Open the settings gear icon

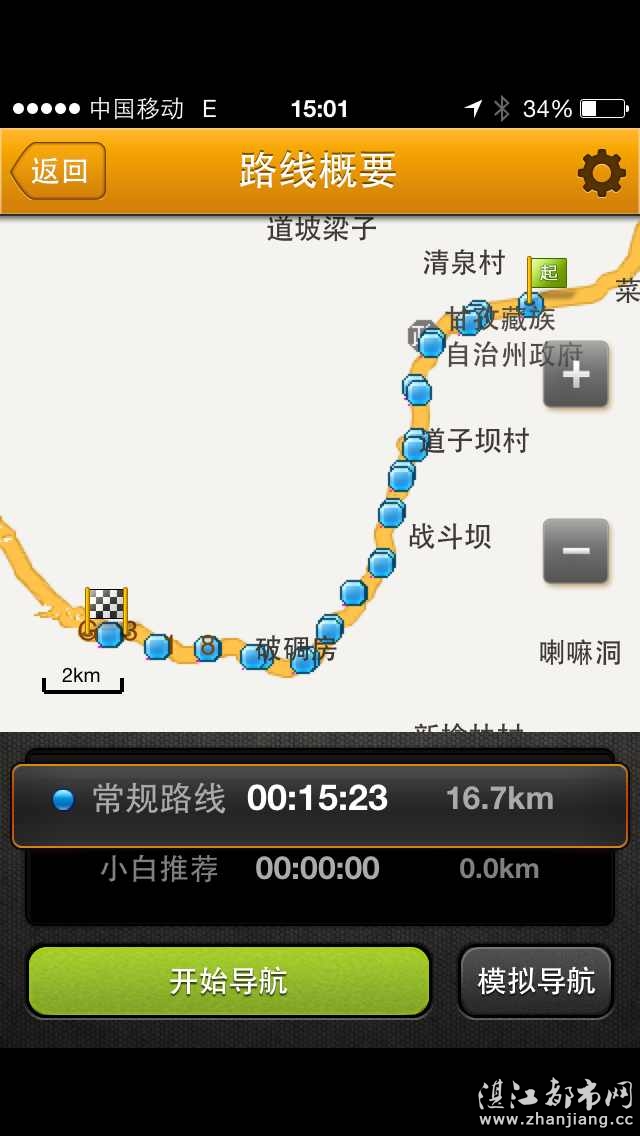click(x=601, y=172)
